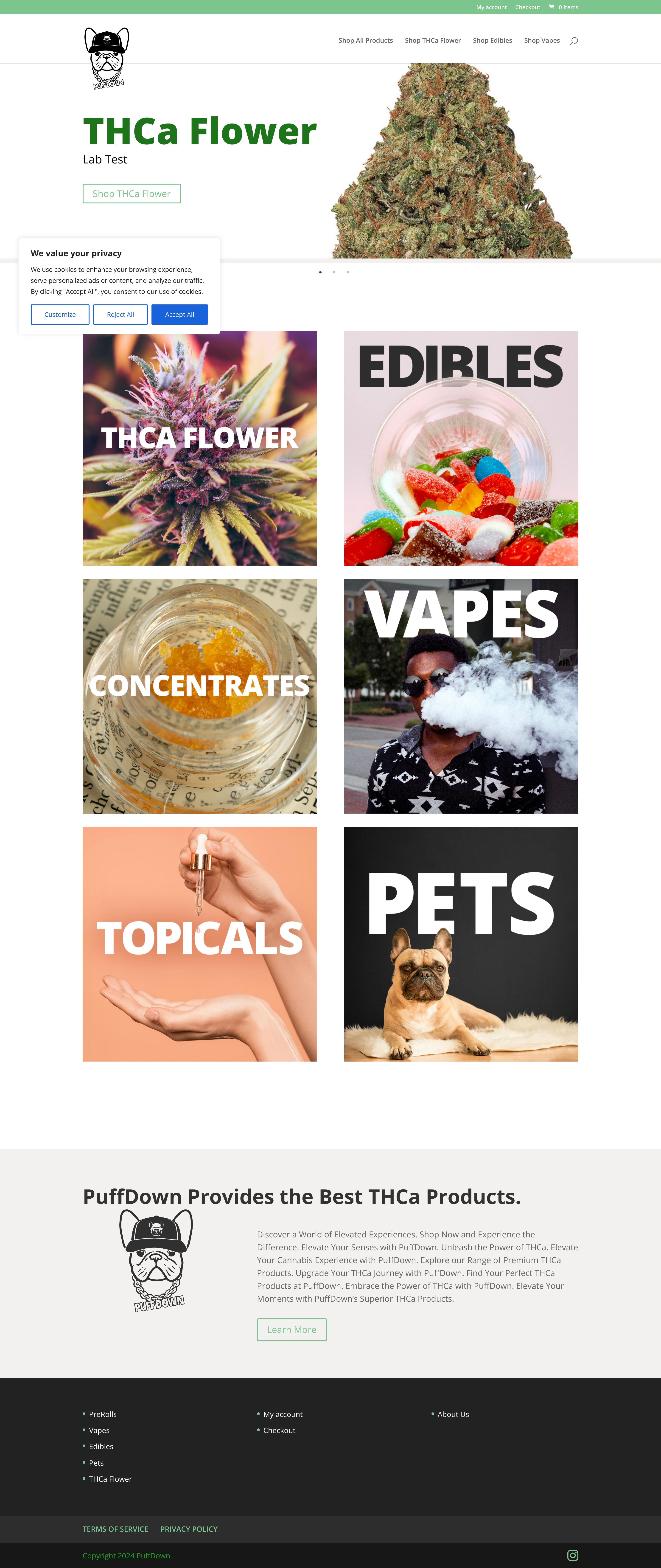661x1568 pixels.
Task: Open the Vapes category tile
Action: coord(461,696)
